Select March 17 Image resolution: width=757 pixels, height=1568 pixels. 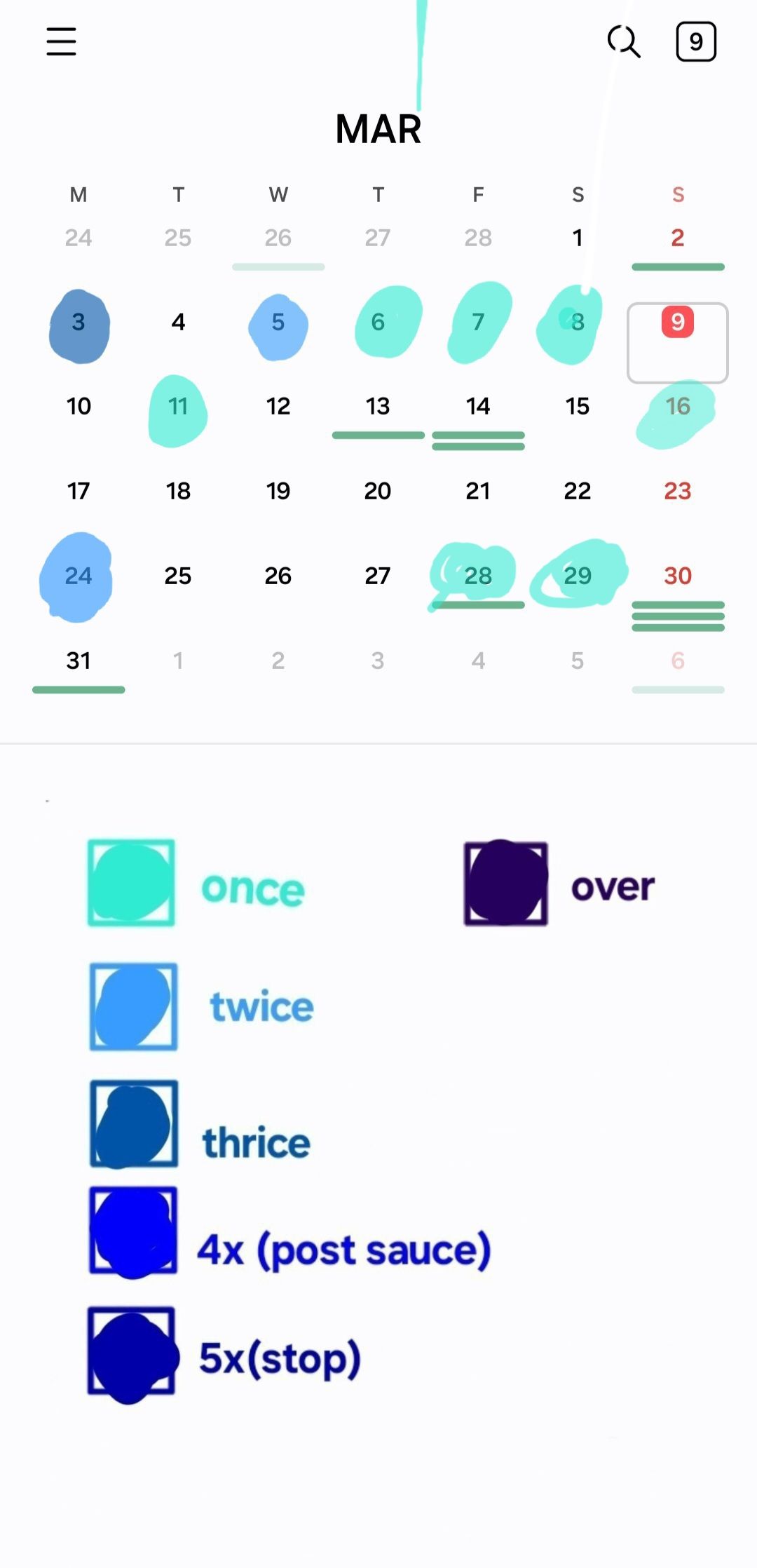point(79,491)
